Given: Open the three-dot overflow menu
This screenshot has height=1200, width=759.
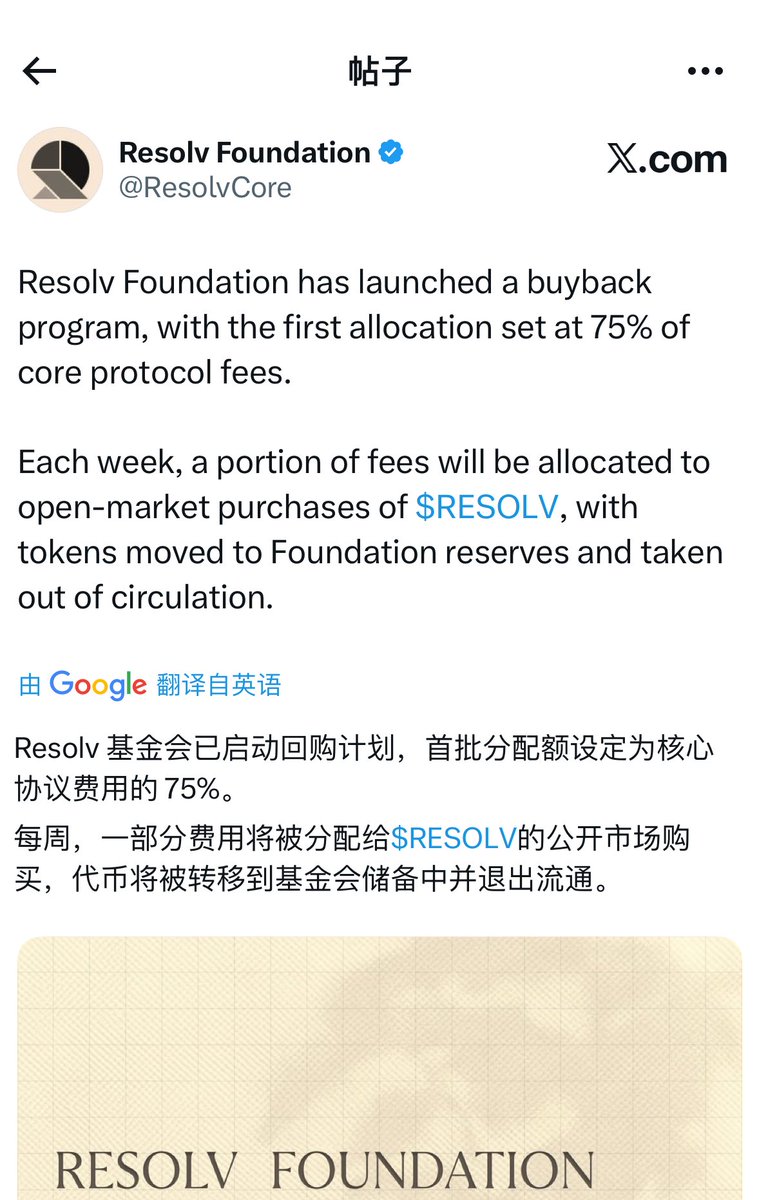Looking at the screenshot, I should point(705,71).
